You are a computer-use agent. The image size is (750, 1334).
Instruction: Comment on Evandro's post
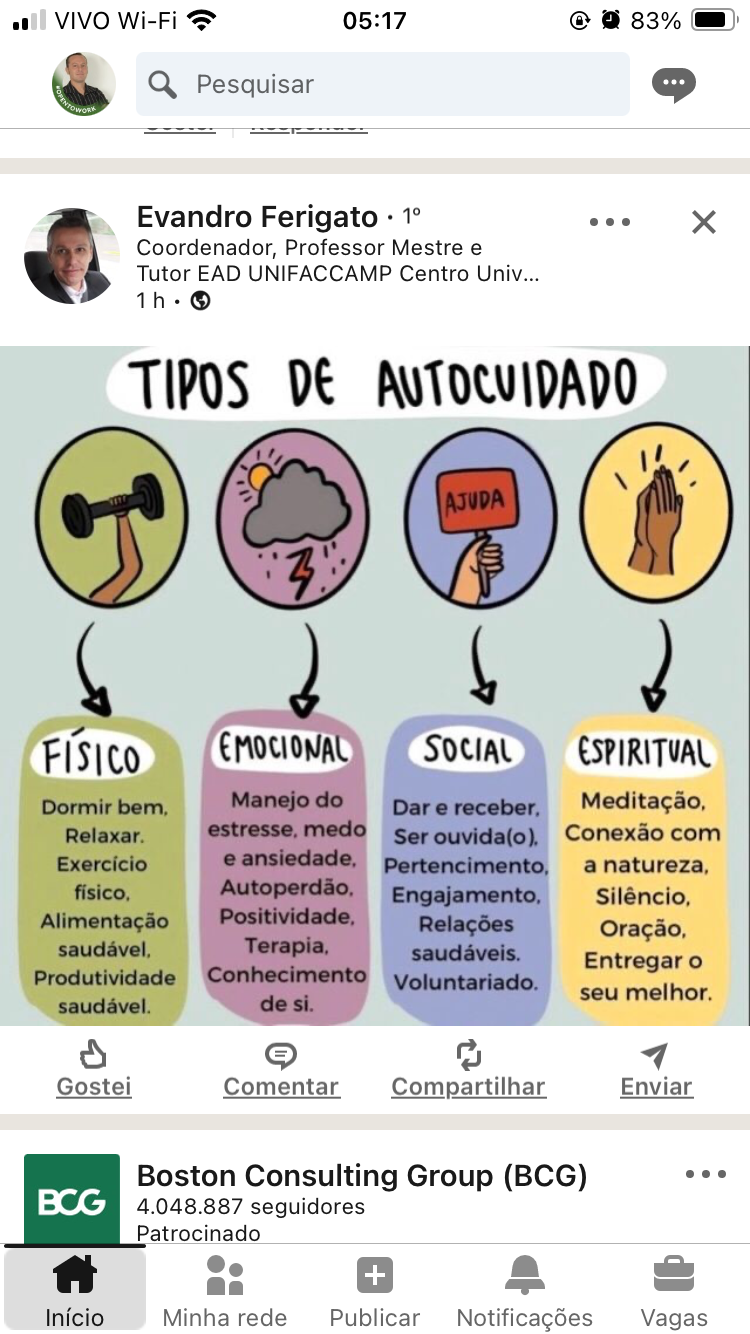[281, 1070]
